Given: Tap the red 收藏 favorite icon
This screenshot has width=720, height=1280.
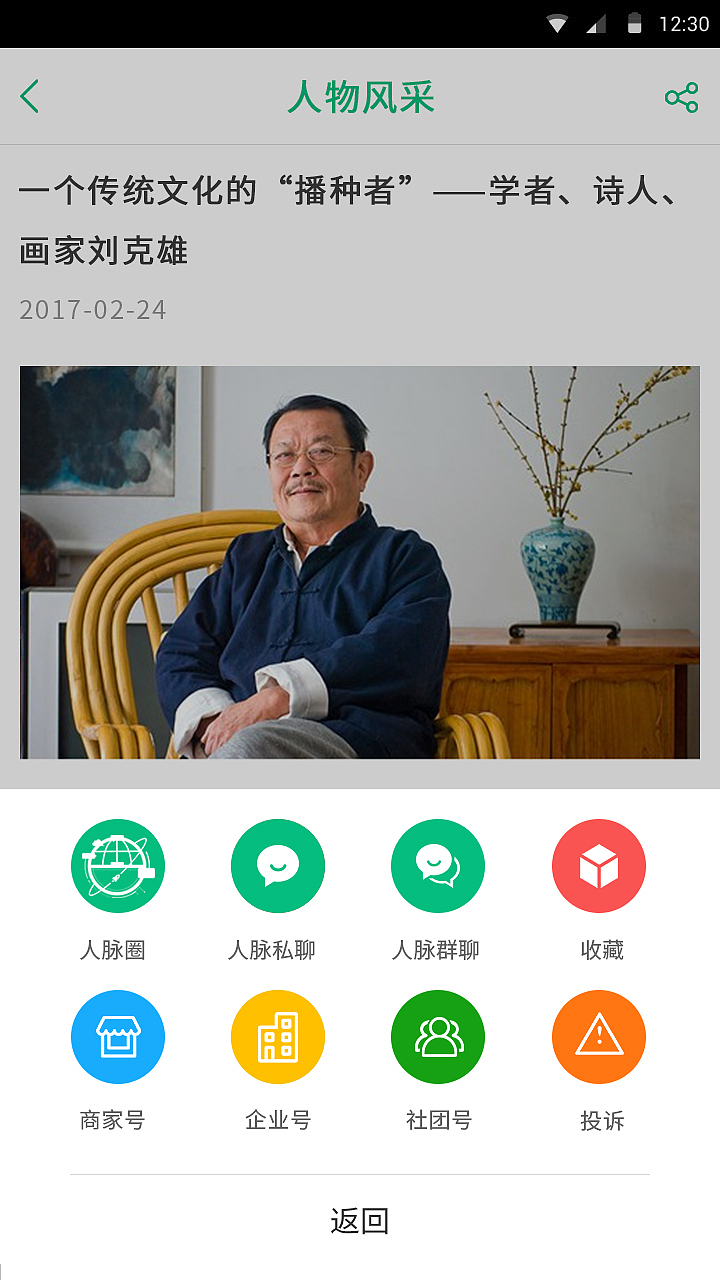Looking at the screenshot, I should pos(598,865).
